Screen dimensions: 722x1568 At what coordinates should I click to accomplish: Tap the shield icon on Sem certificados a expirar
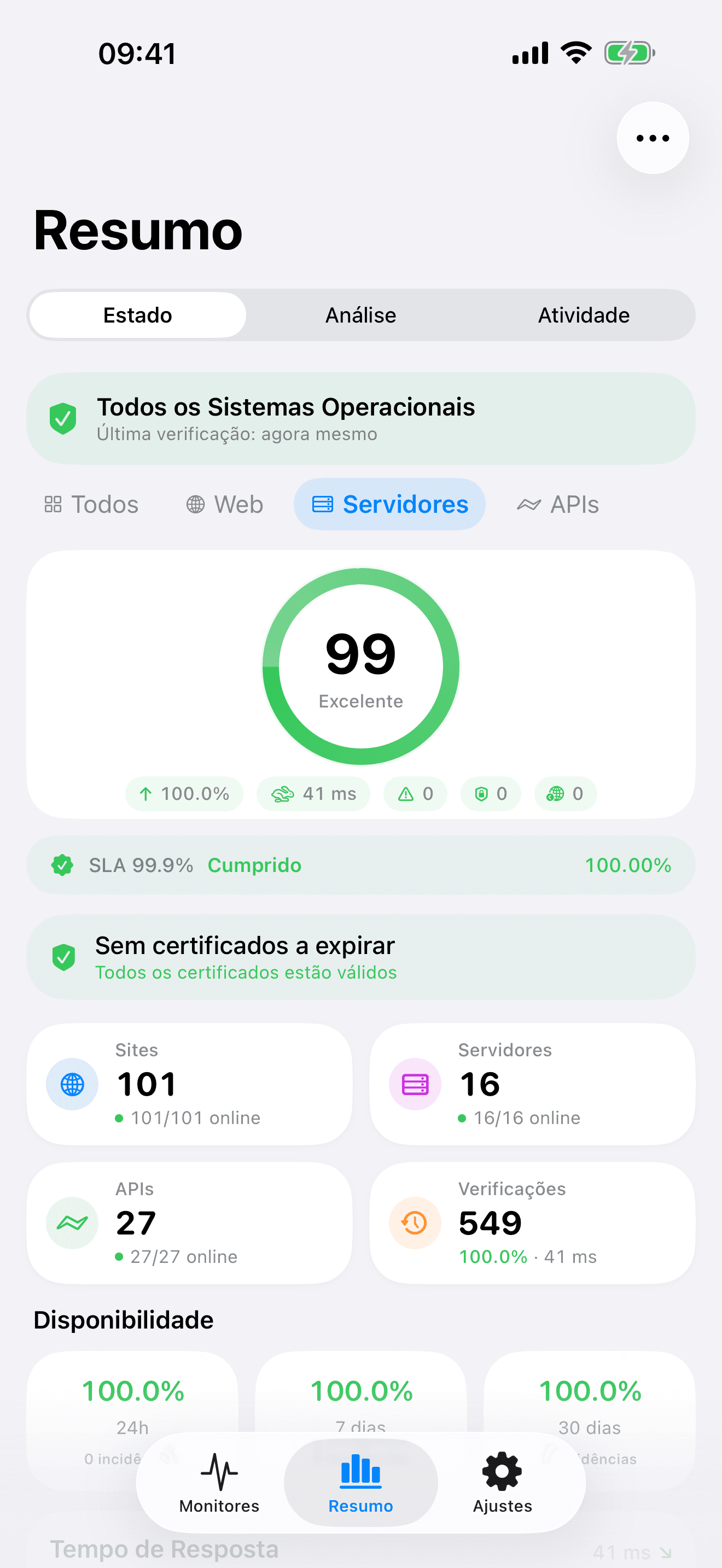(x=63, y=957)
